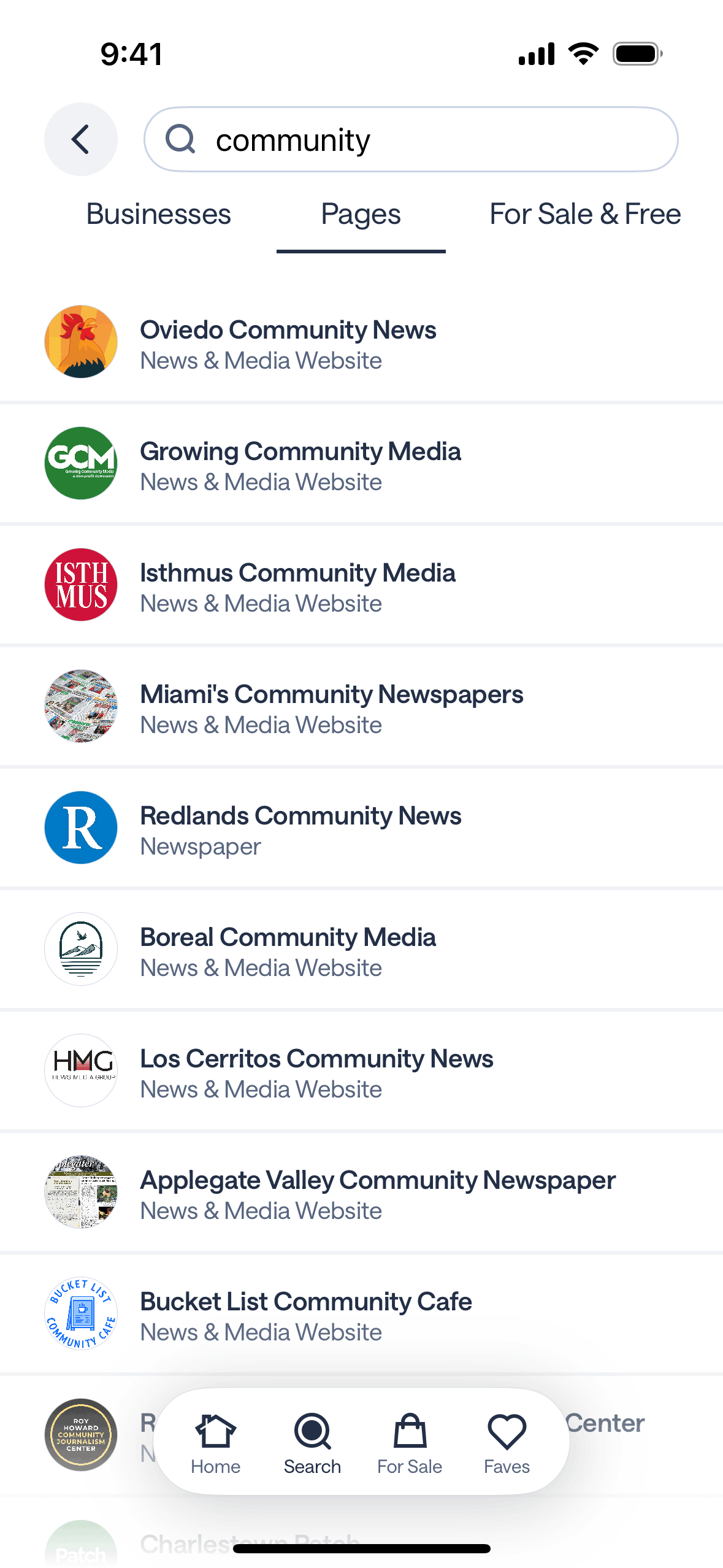Open Growing Community Media page
This screenshot has width=723, height=1568.
(300, 464)
